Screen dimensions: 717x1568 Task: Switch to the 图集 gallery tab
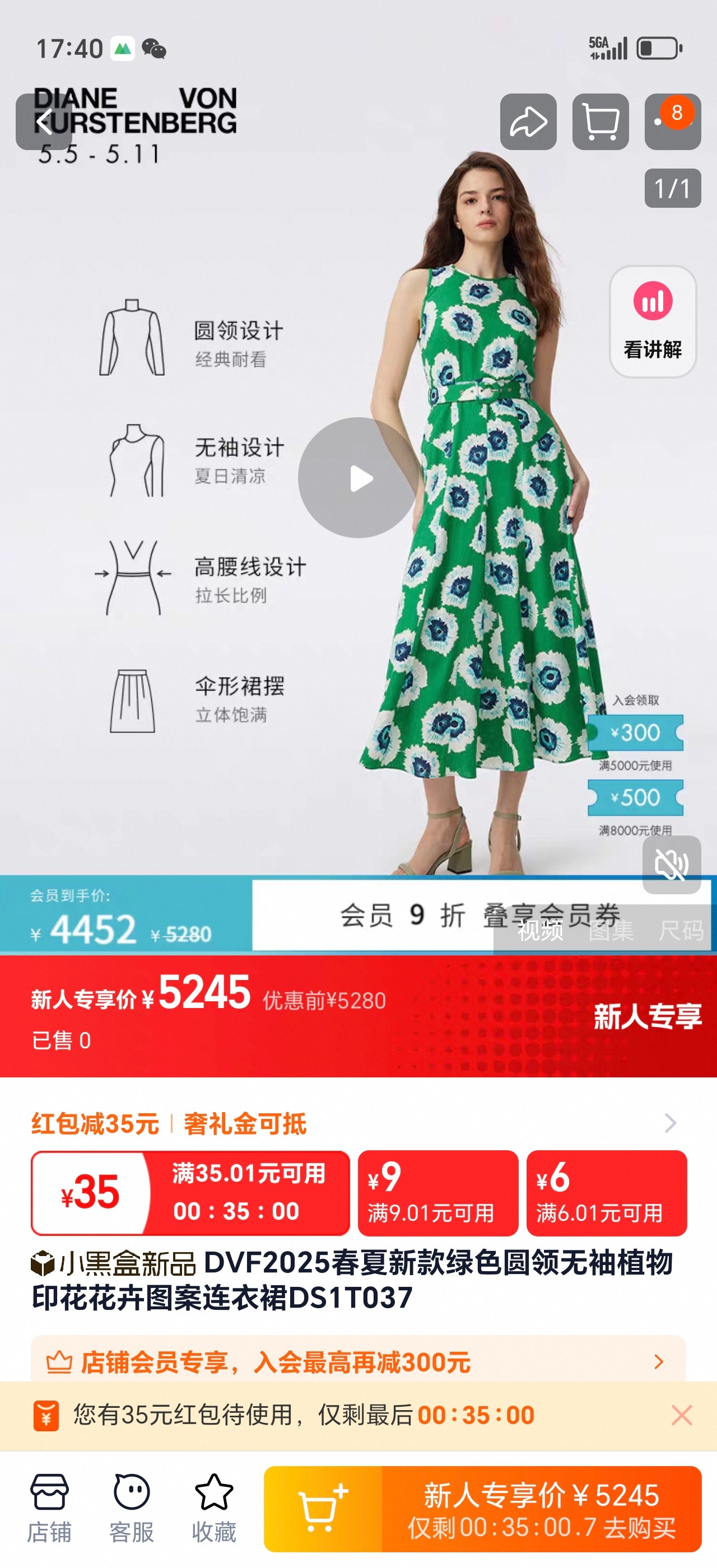(x=611, y=930)
